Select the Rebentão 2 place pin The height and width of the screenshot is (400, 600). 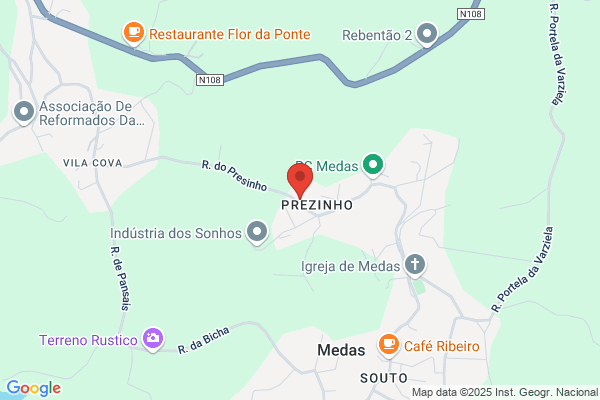[427, 34]
